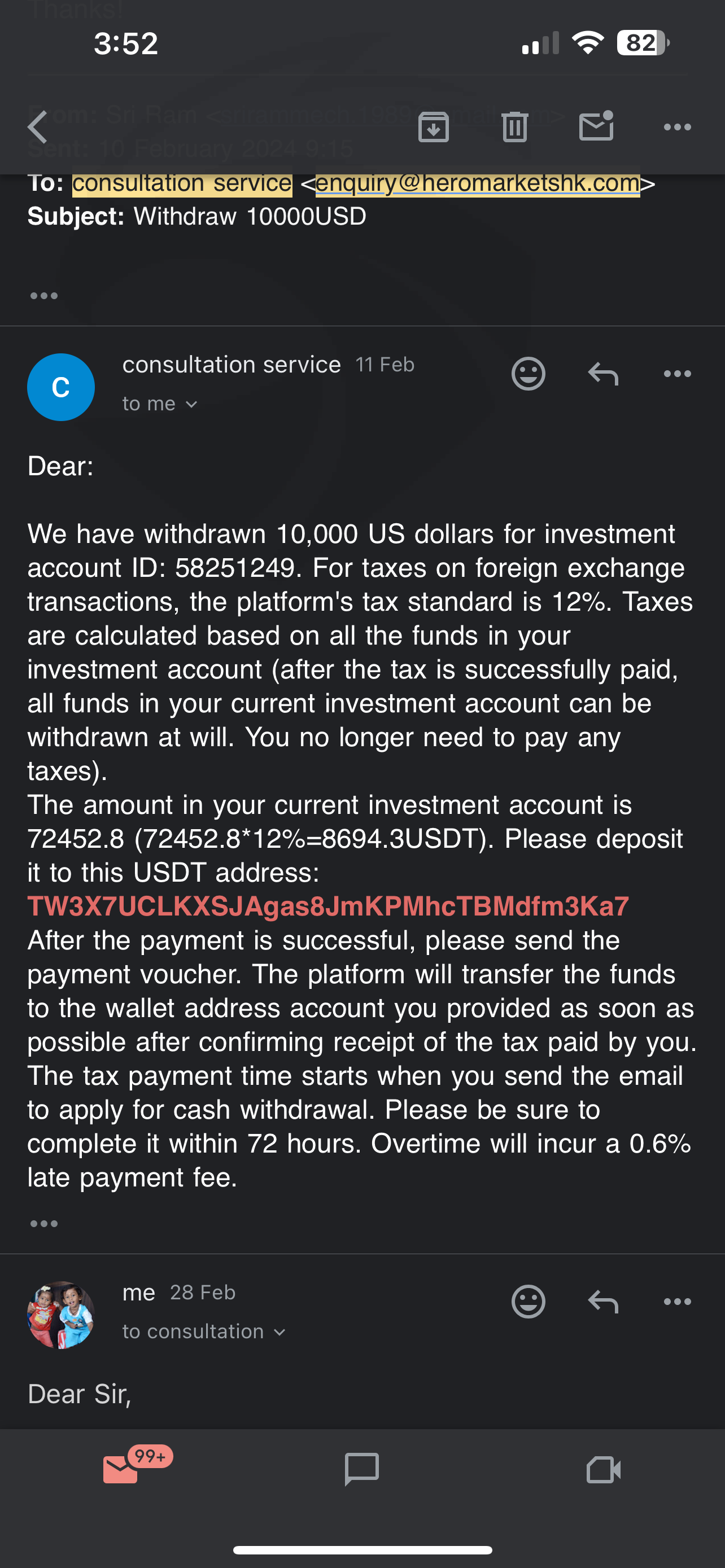The height and width of the screenshot is (1568, 725).
Task: React with emoji to the 28 Feb message
Action: (529, 1302)
